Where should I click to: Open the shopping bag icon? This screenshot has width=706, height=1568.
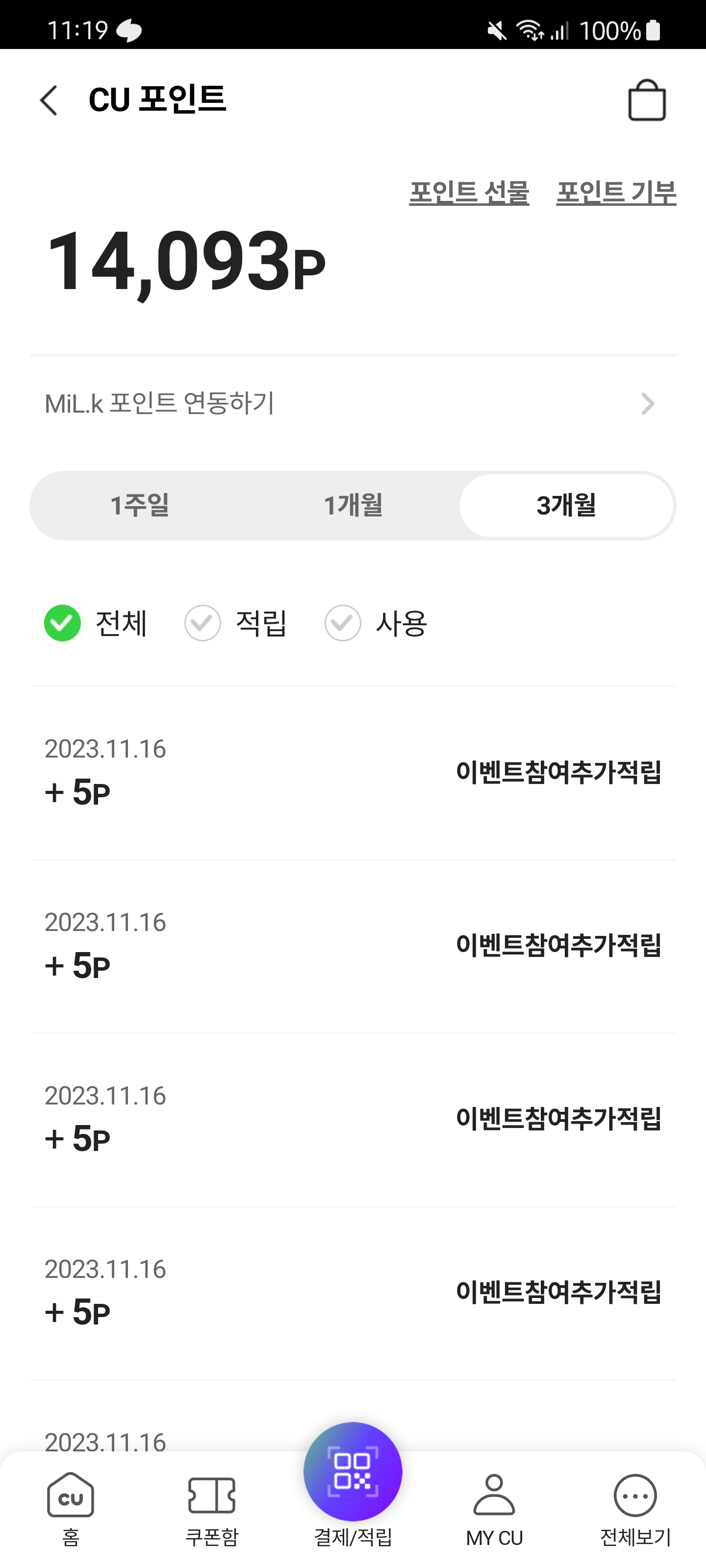click(x=648, y=100)
